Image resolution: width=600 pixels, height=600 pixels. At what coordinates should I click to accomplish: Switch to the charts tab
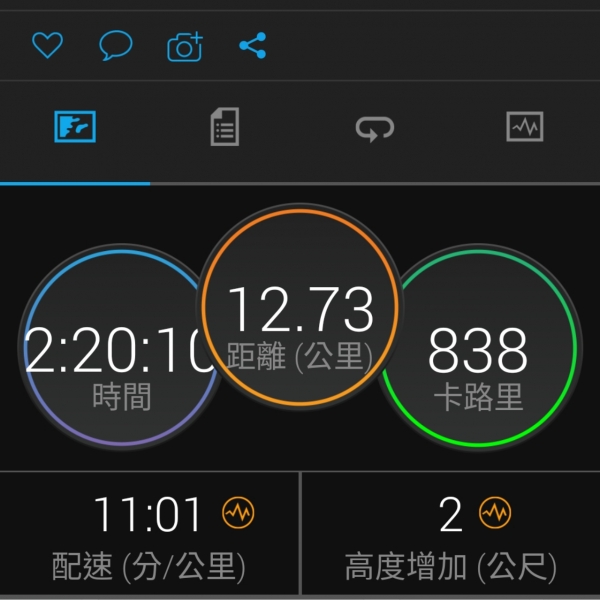coord(525,128)
